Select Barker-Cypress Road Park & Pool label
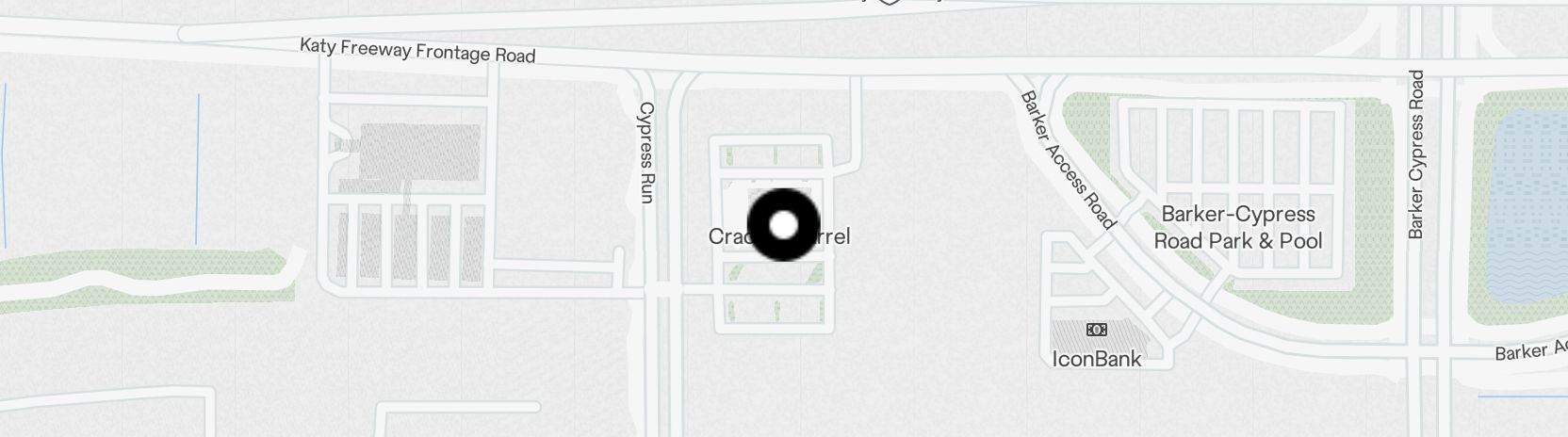The width and height of the screenshot is (1568, 437). [x=1237, y=227]
